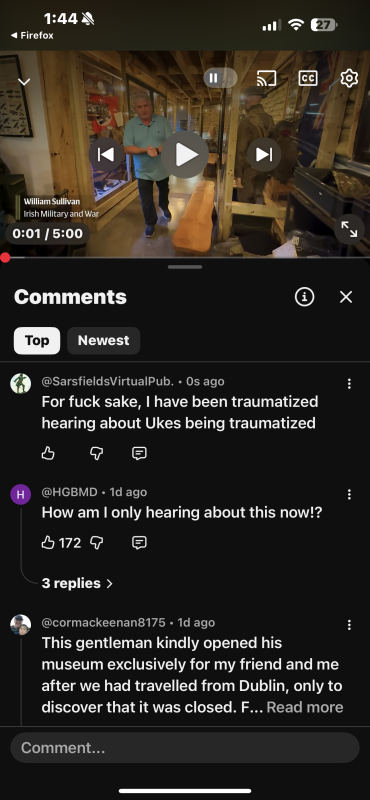Image resolution: width=370 pixels, height=800 pixels.
Task: Go to the previous video
Action: point(106,155)
